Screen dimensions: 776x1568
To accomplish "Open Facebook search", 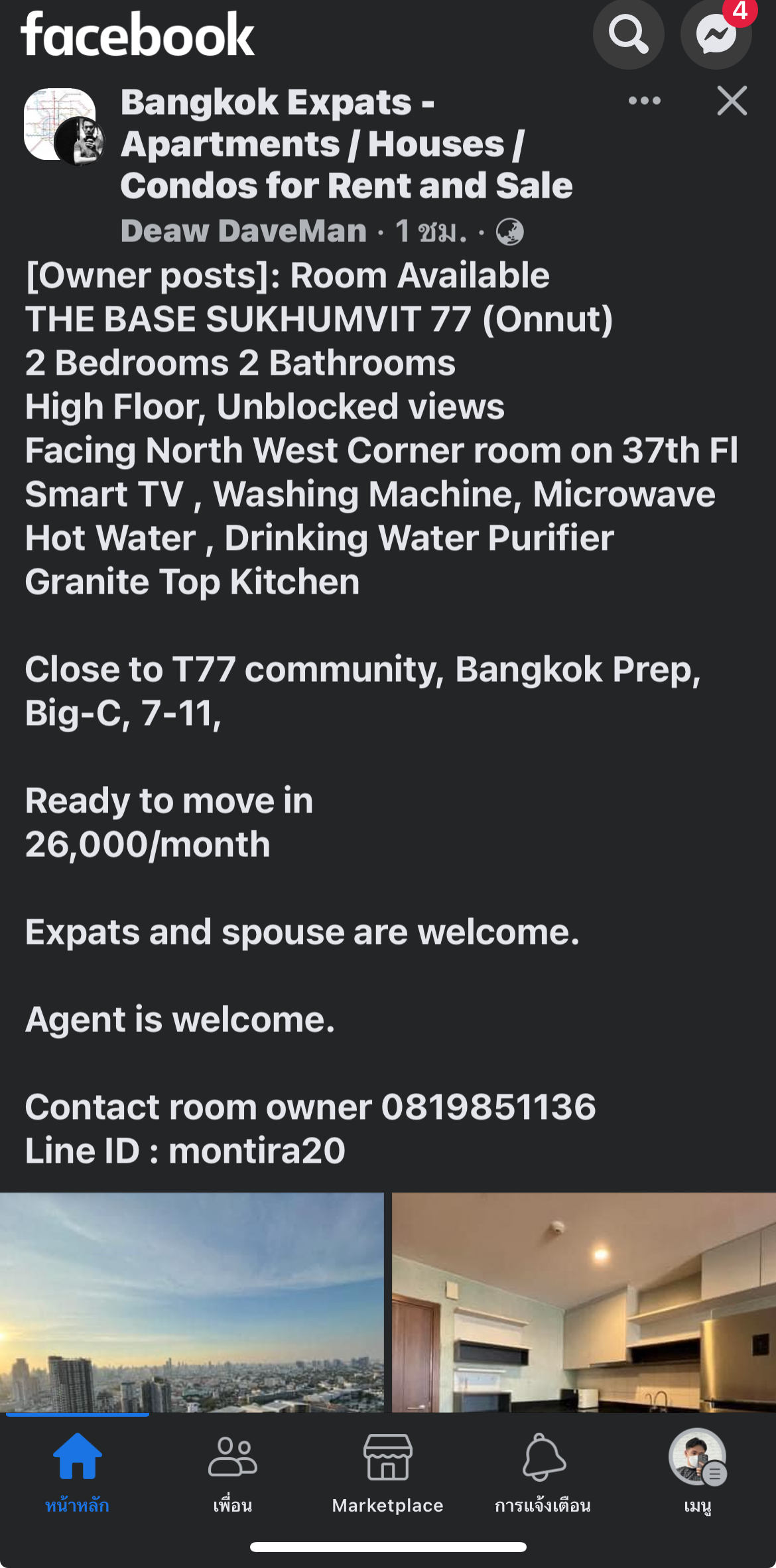I will [x=628, y=34].
